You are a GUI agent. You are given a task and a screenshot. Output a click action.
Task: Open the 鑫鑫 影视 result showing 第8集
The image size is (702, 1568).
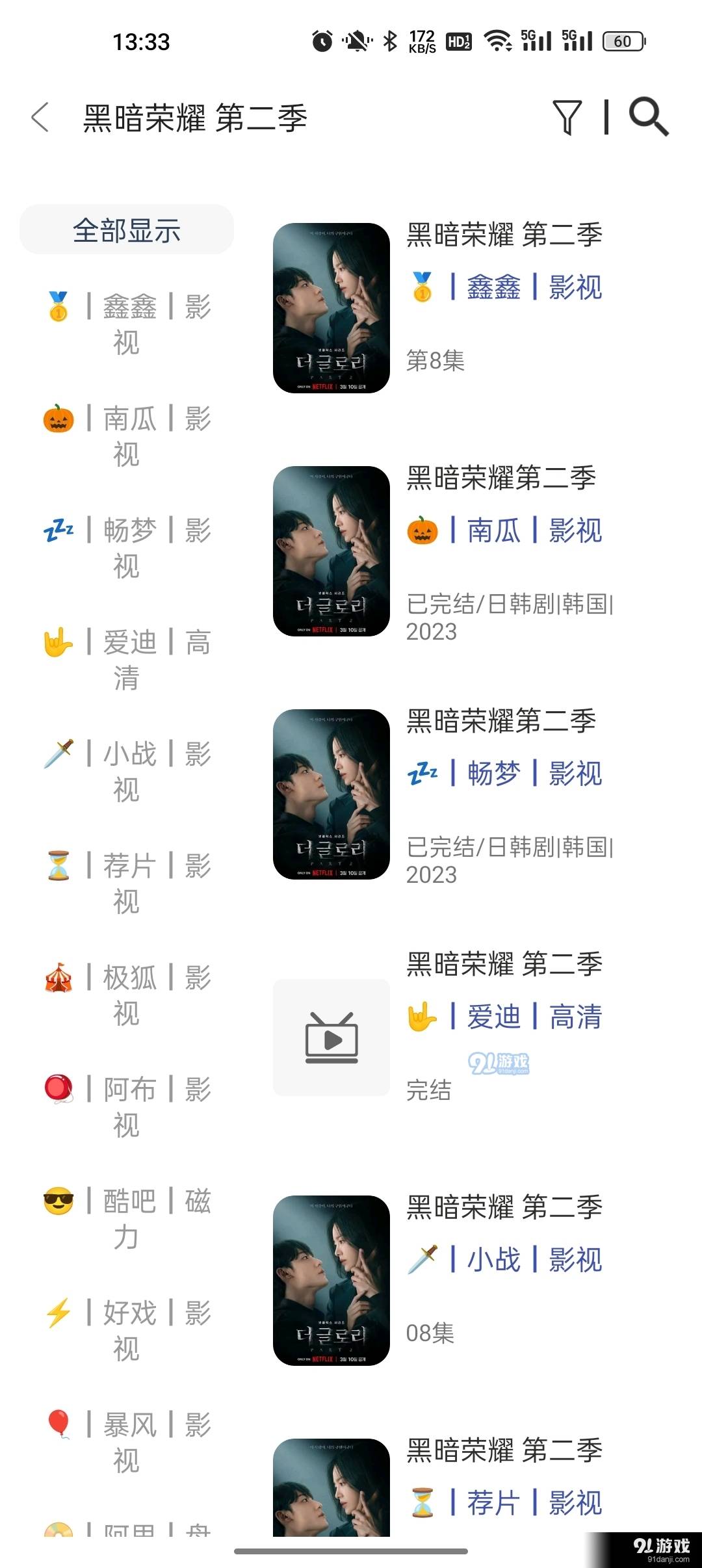coord(455,307)
